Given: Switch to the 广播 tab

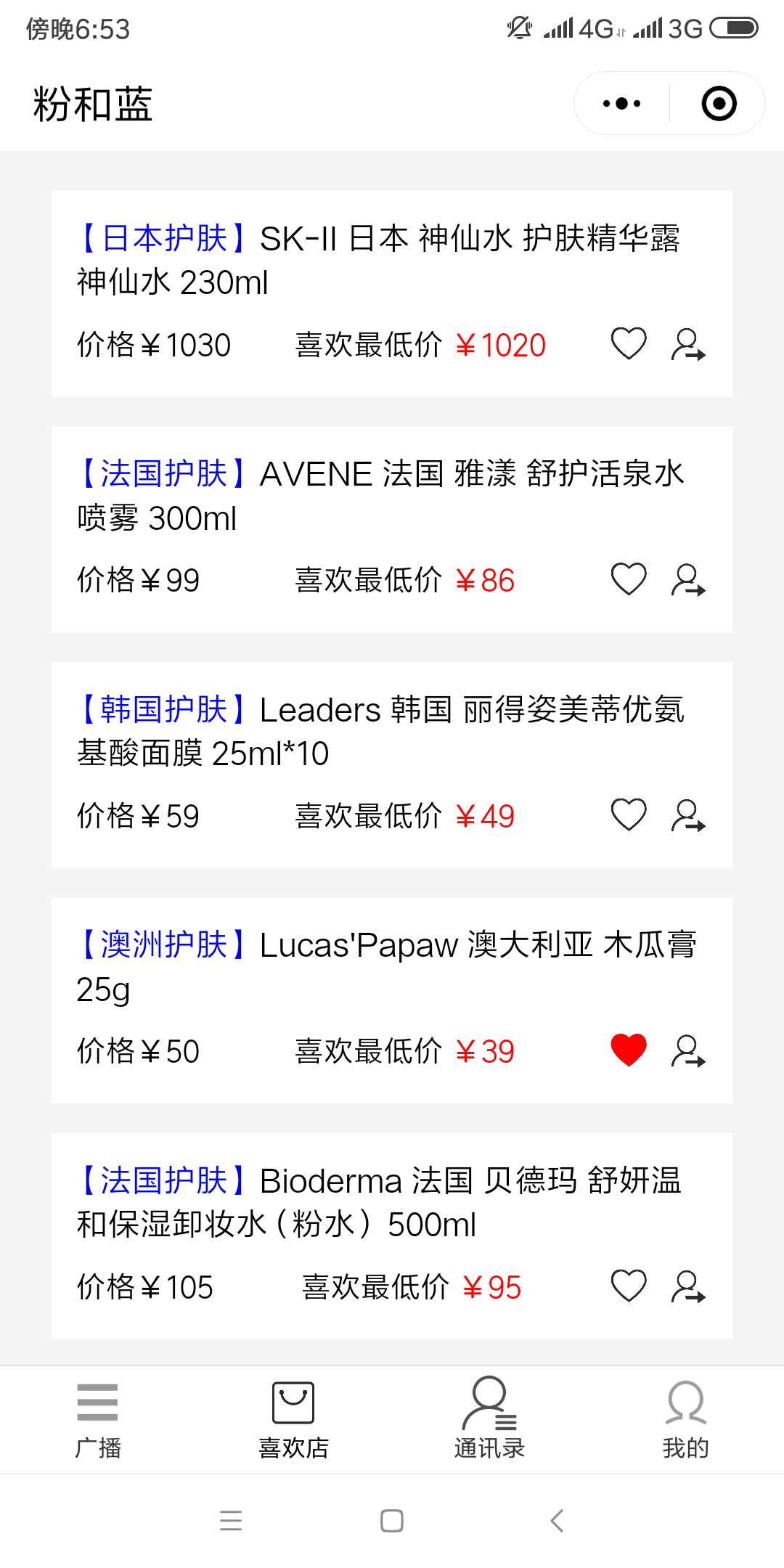Looking at the screenshot, I should [98, 1421].
